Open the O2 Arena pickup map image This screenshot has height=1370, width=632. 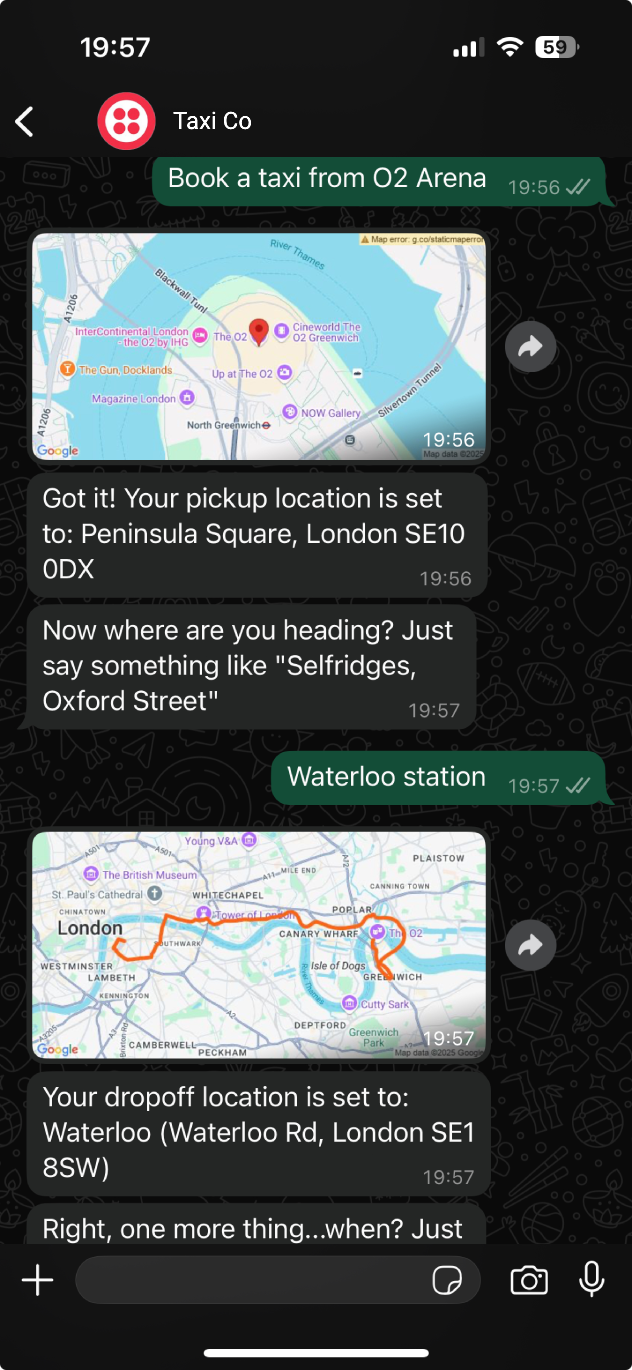259,346
